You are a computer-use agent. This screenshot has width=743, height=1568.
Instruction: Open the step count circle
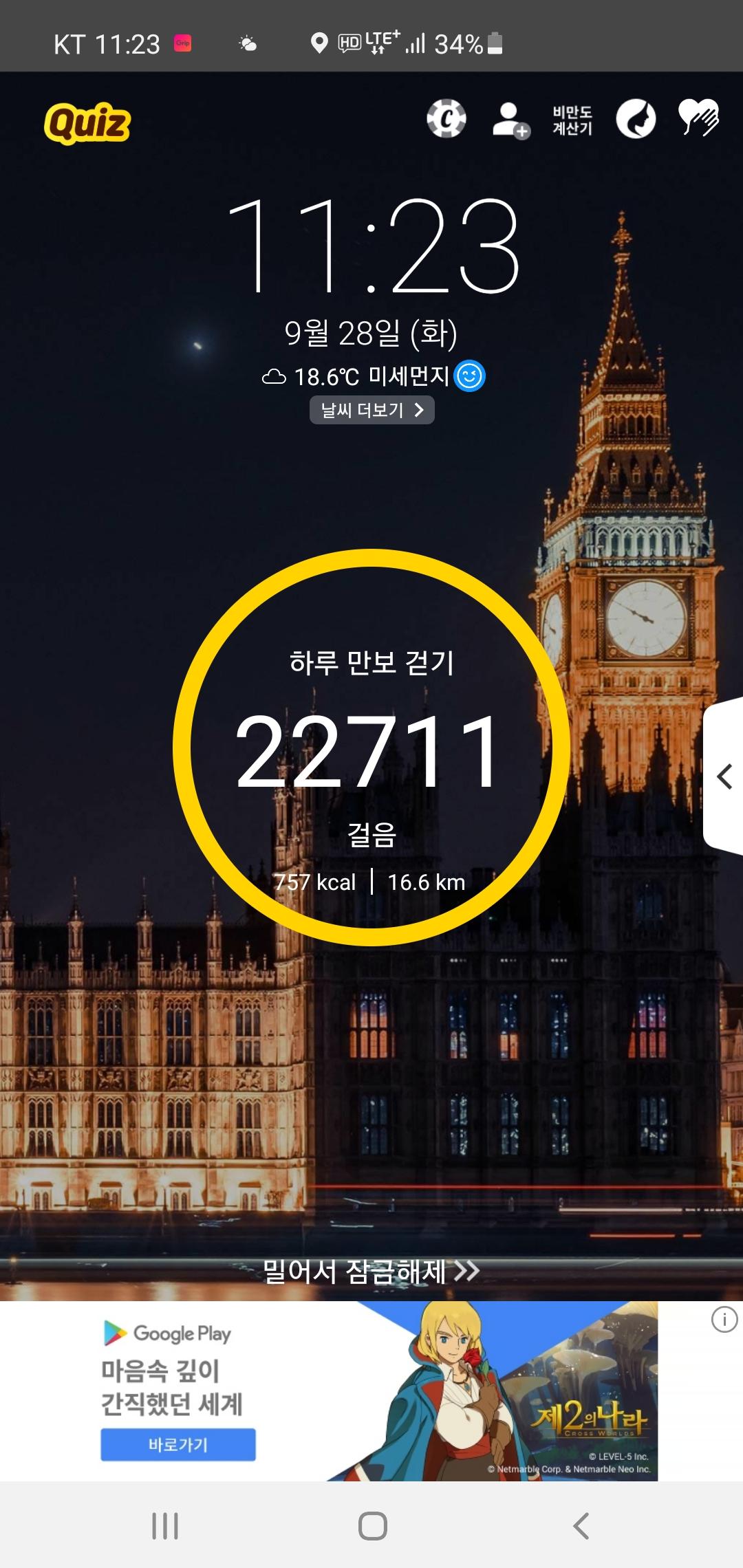point(371,748)
